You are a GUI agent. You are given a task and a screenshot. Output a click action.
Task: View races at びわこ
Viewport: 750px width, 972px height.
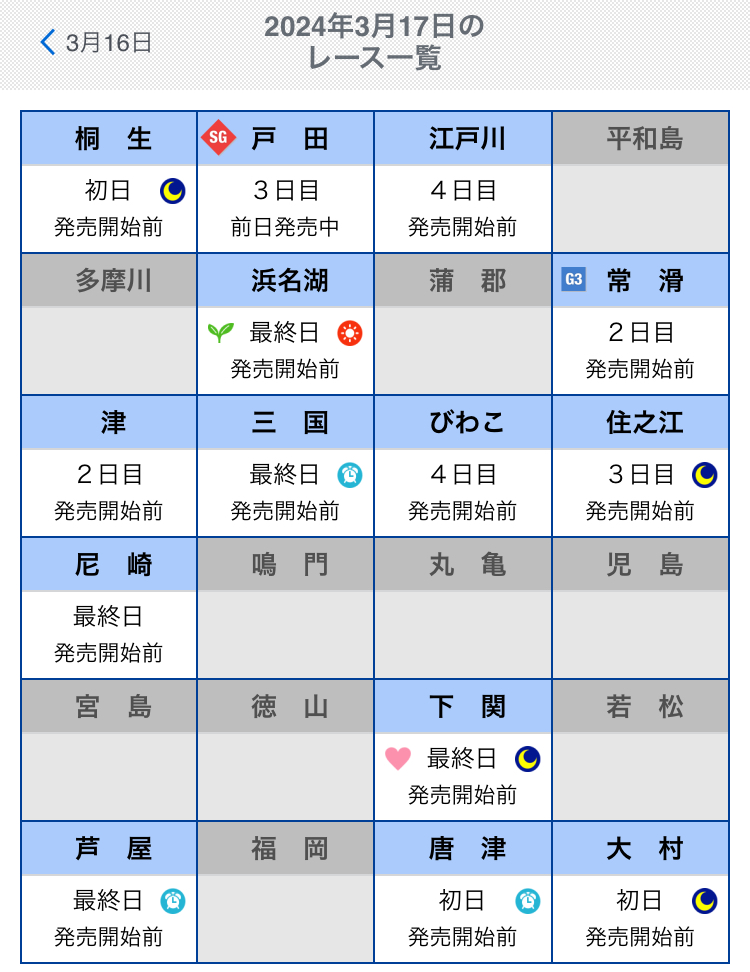tap(463, 466)
